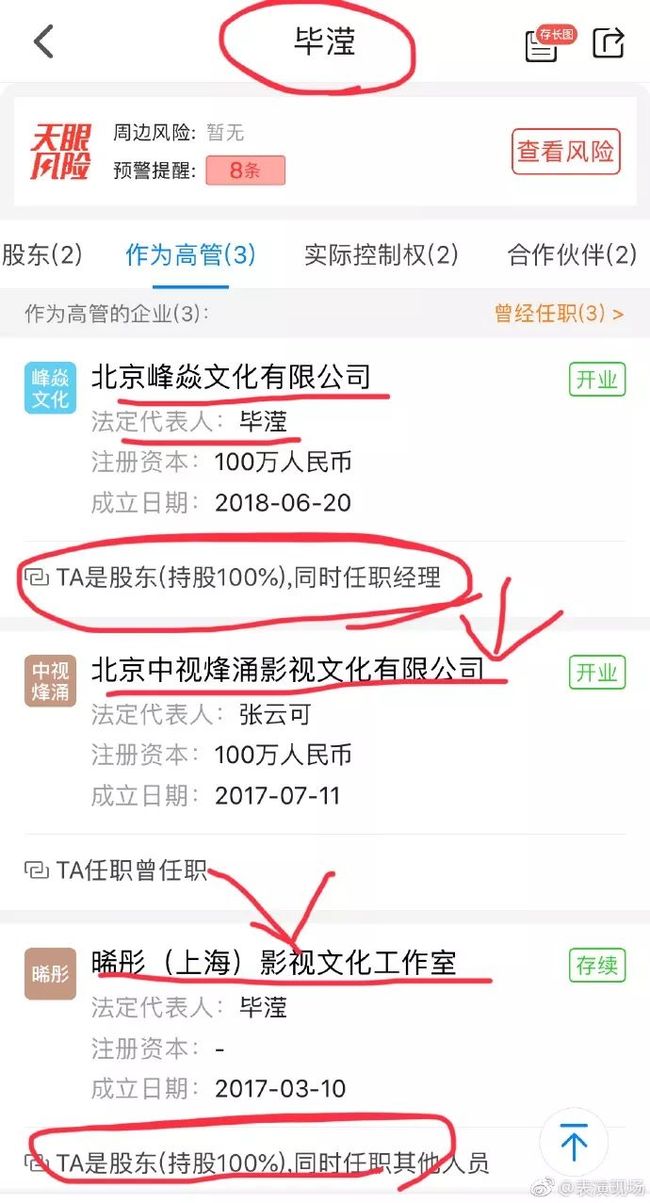
Task: Jump back to top with the arrow button
Action: click(574, 1144)
